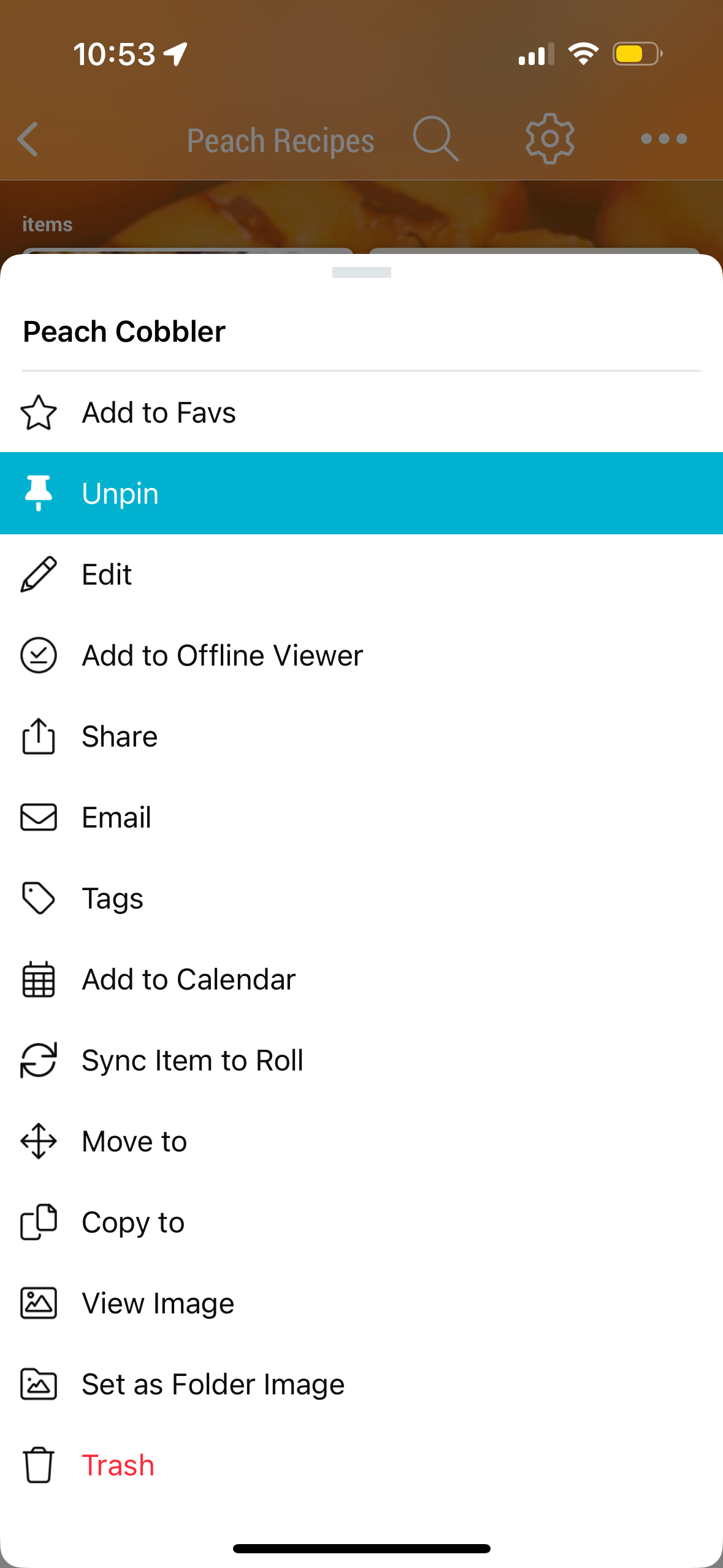This screenshot has width=723, height=1568.
Task: Open the settings gear icon
Action: click(550, 139)
